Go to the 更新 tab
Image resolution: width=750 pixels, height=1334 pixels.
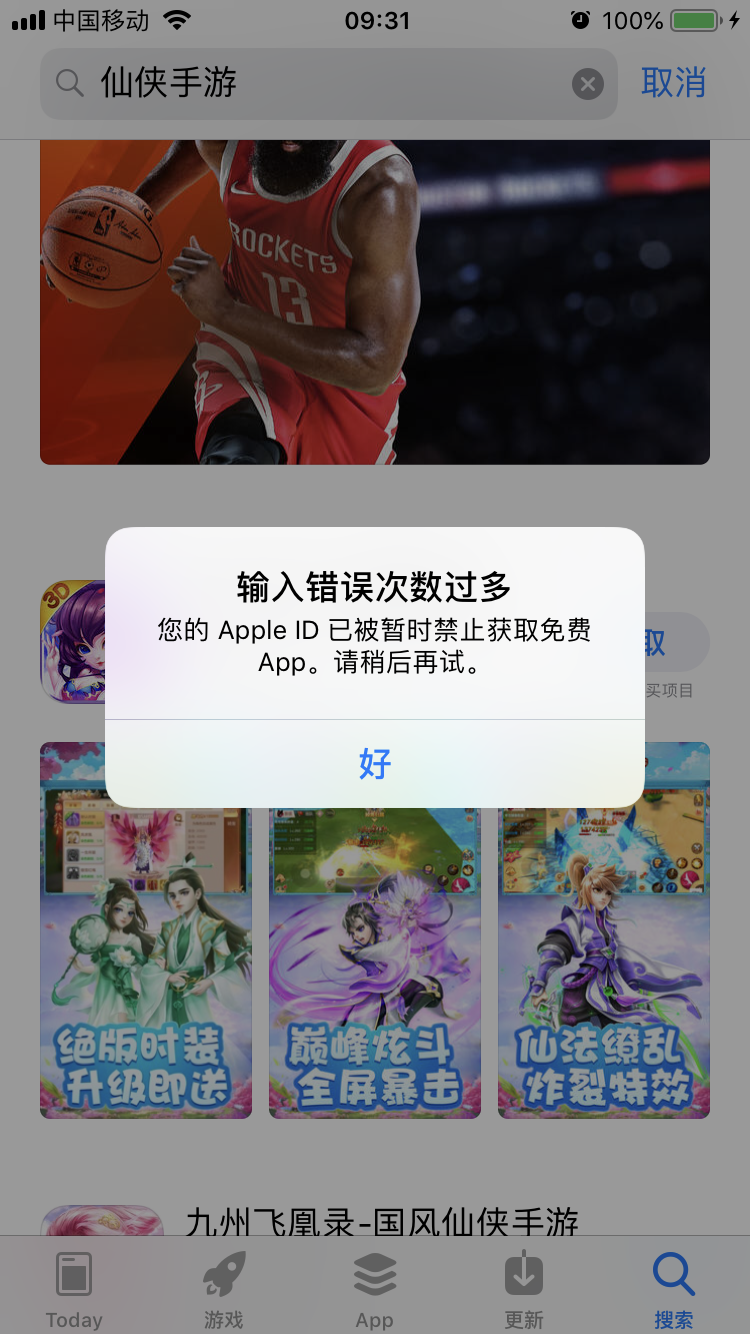tap(524, 1288)
